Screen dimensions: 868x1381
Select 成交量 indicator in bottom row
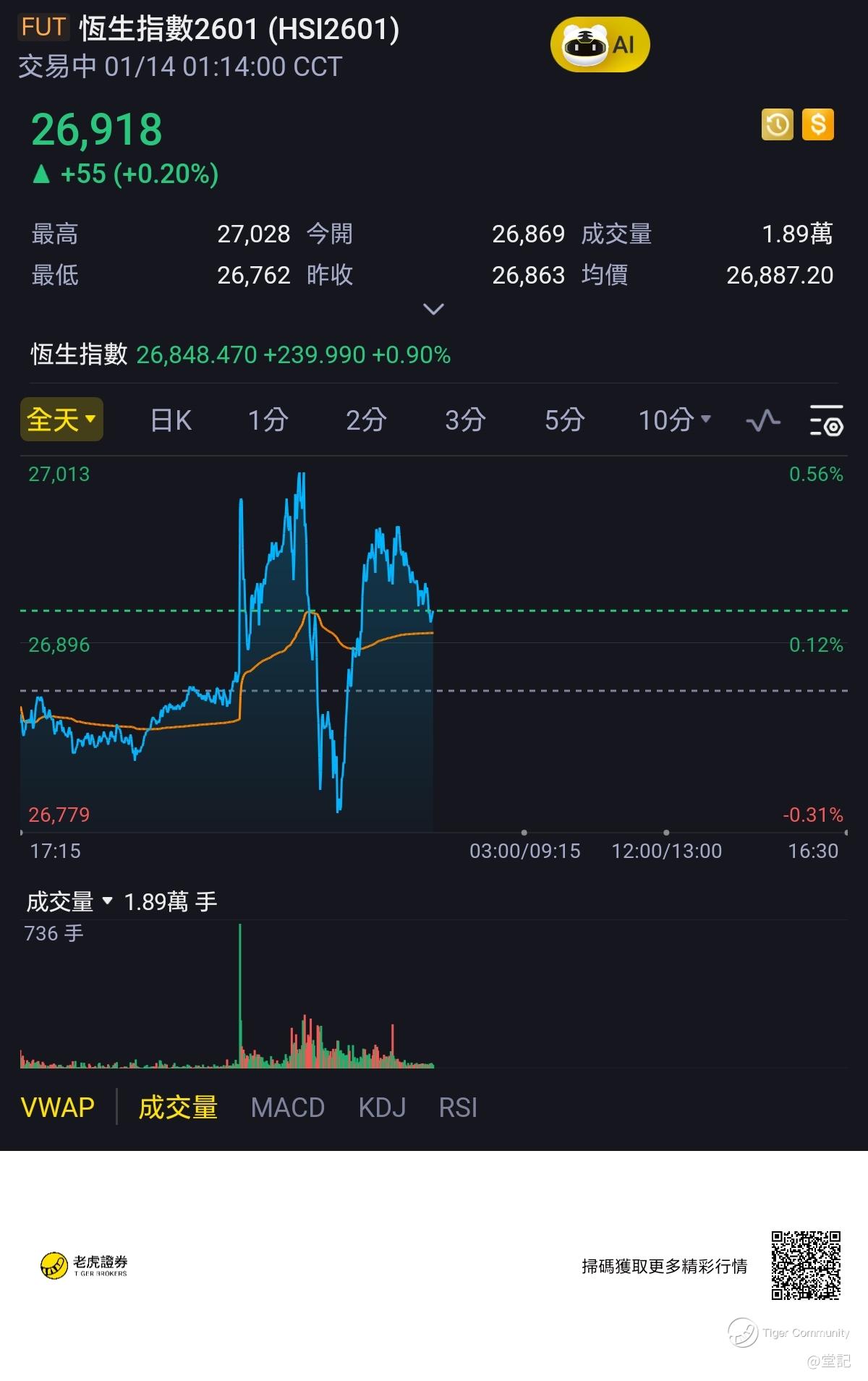coord(178,1108)
